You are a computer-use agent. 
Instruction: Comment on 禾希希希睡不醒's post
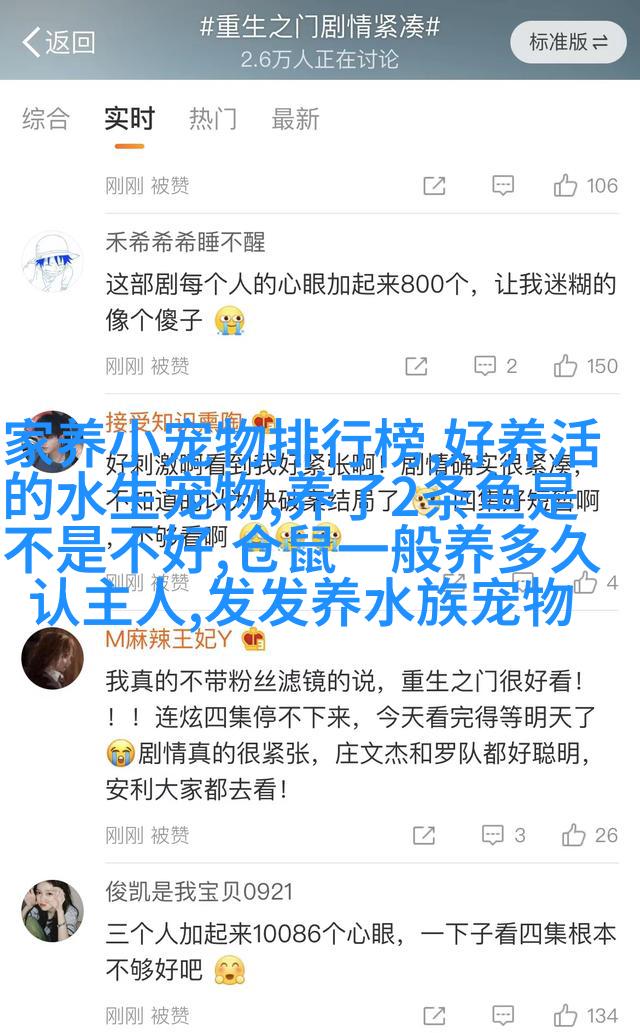495,366
